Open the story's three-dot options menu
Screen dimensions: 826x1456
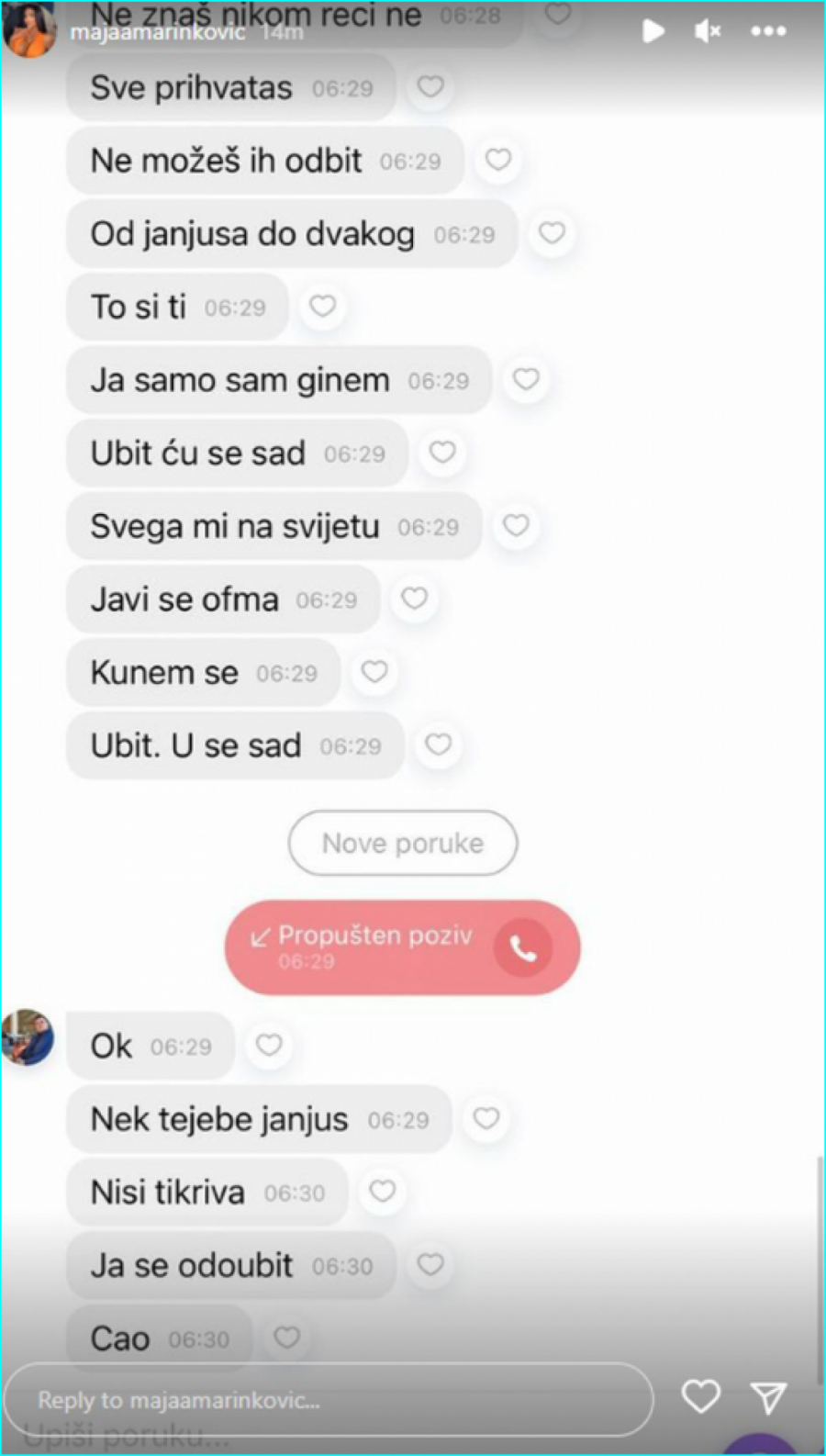(768, 31)
